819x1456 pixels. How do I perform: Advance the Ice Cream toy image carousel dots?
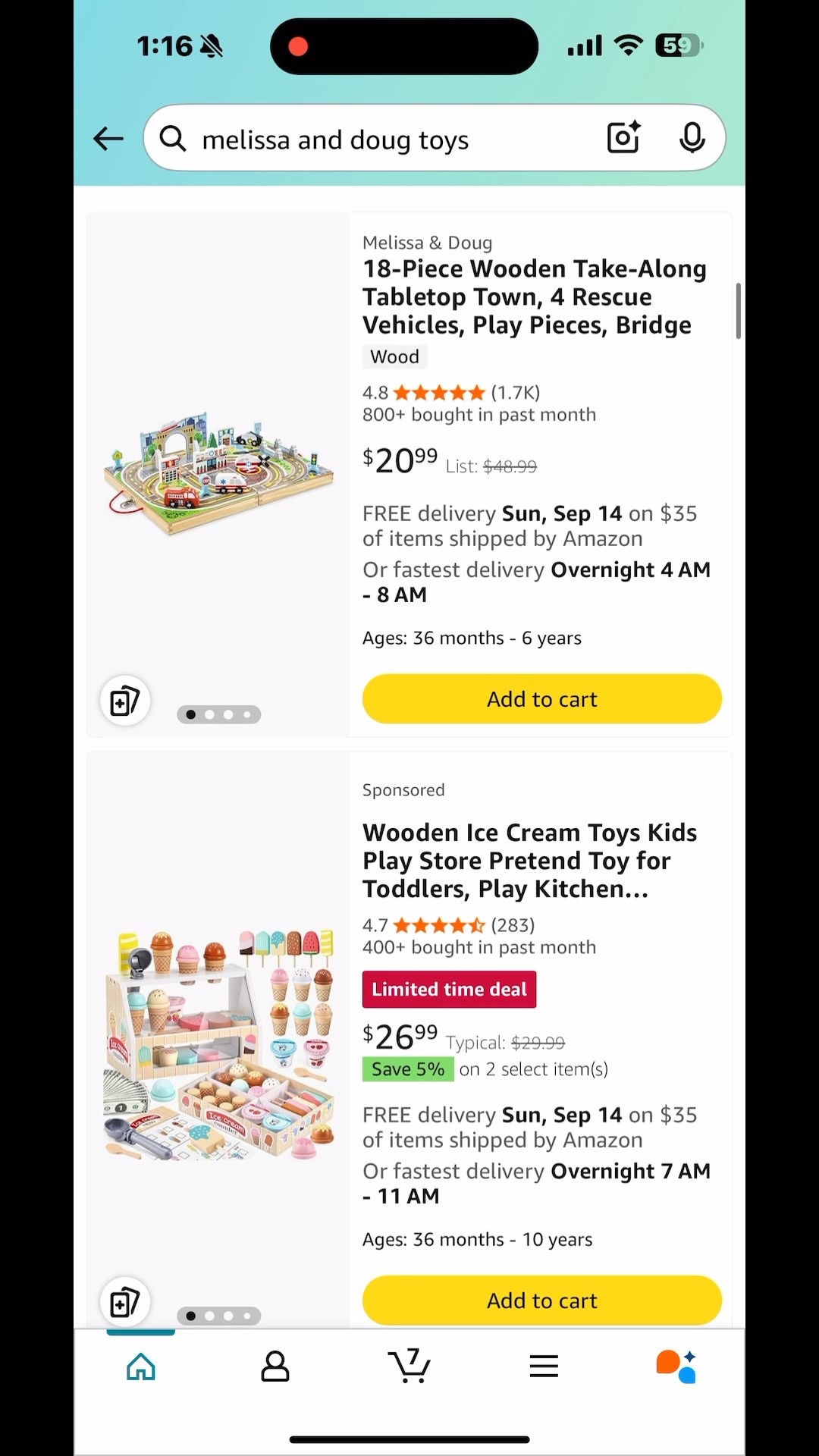(x=218, y=1316)
